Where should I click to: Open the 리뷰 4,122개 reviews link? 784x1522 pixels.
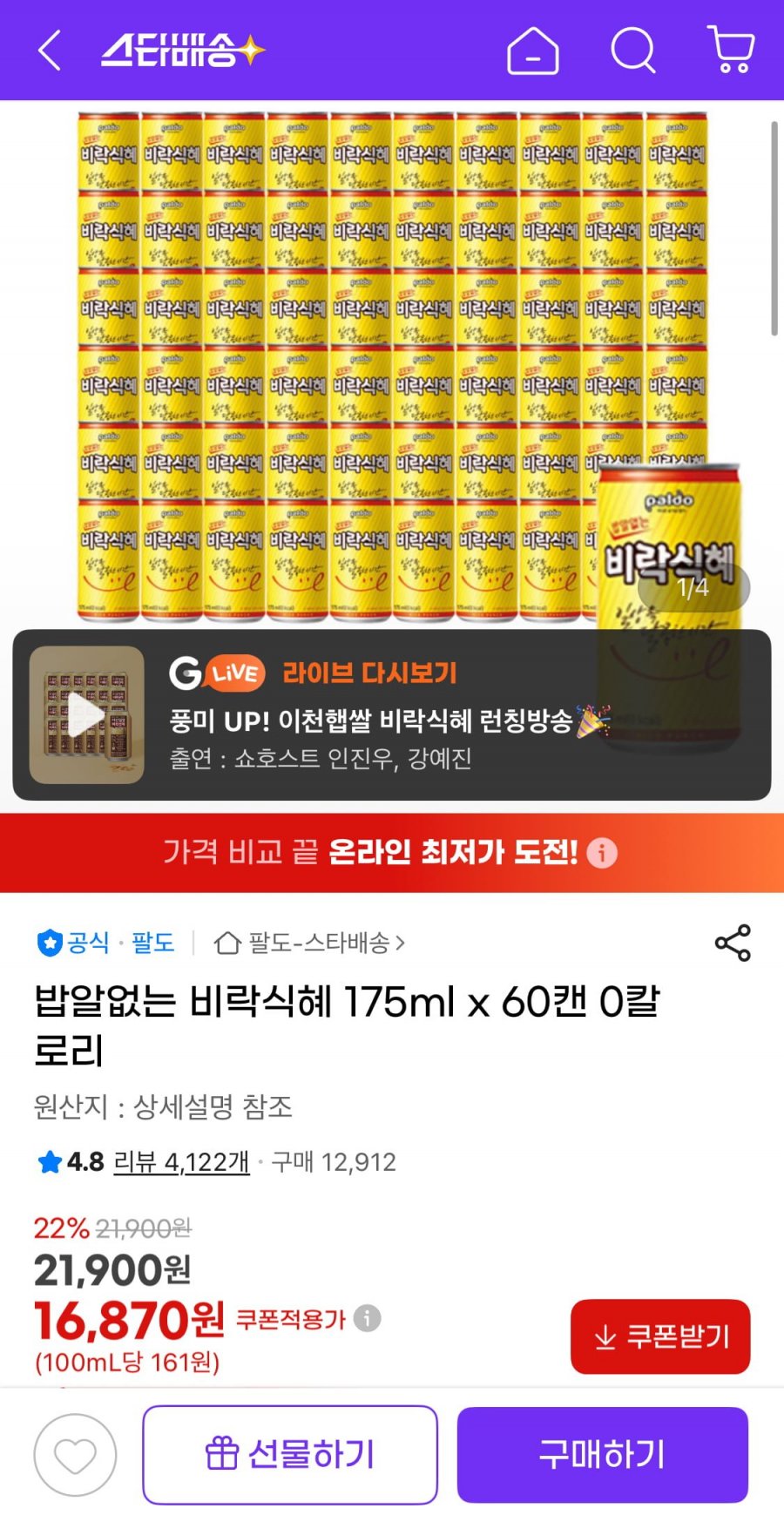[181, 1162]
